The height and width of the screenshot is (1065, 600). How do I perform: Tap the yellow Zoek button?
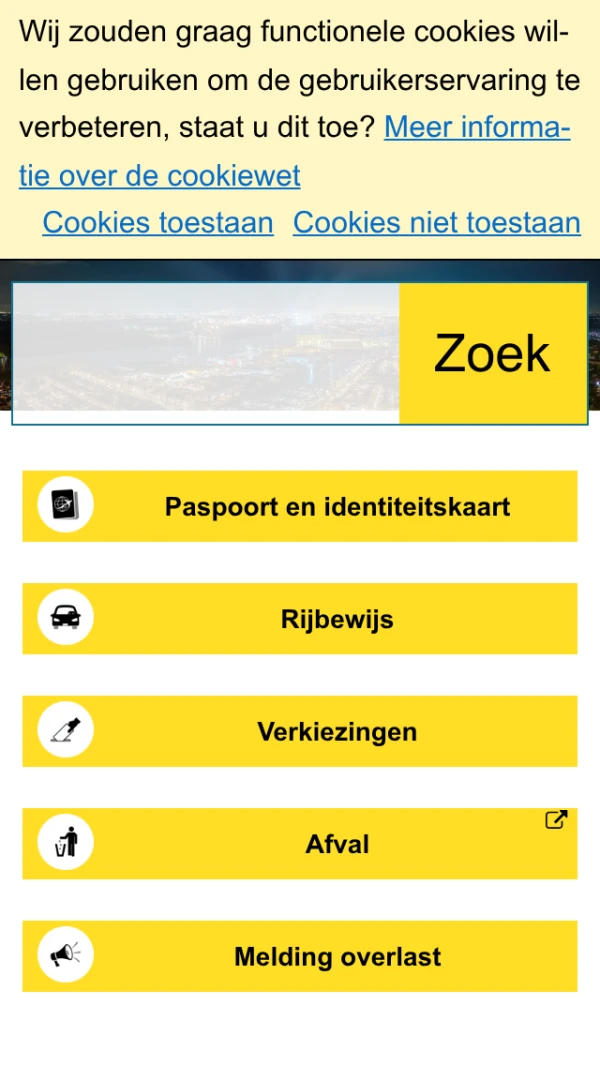[x=492, y=354]
